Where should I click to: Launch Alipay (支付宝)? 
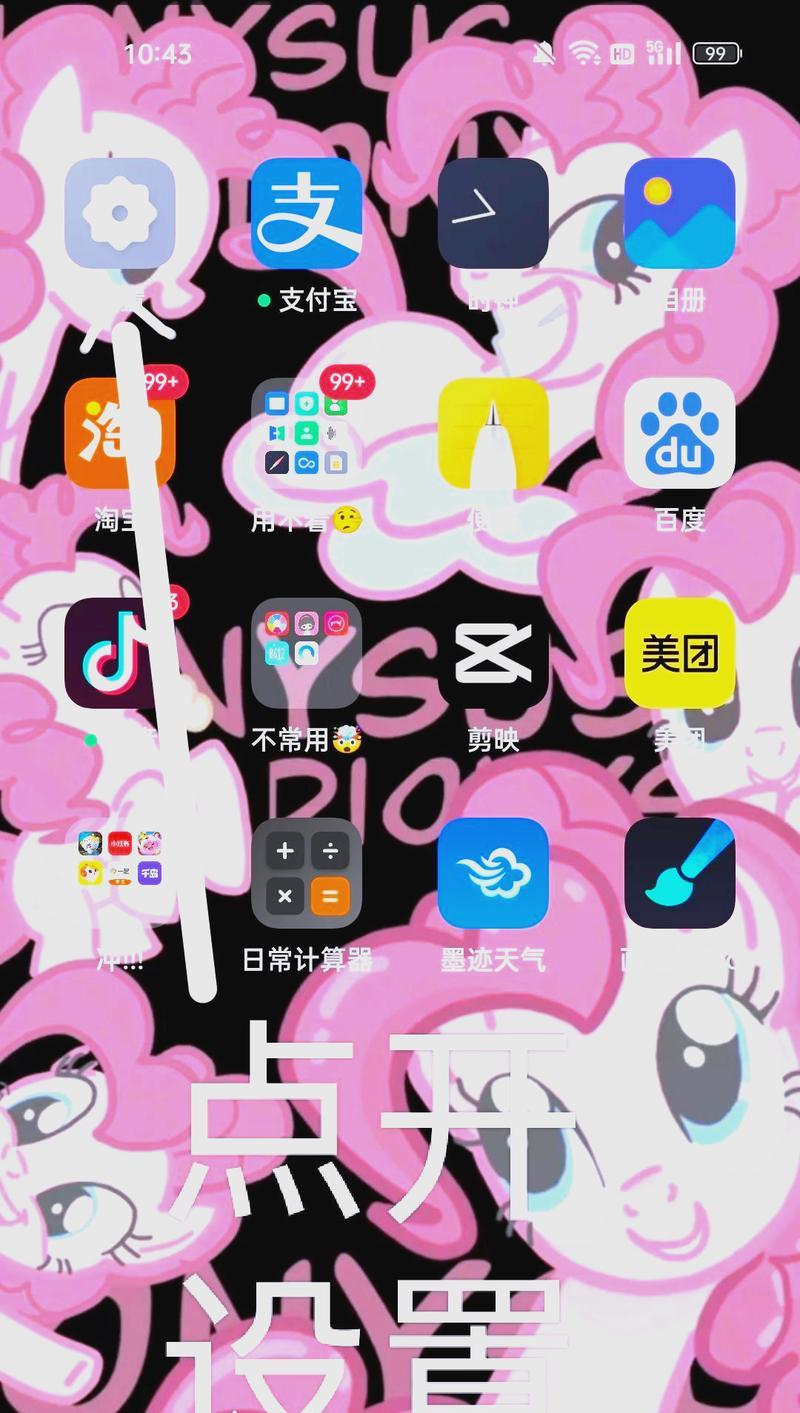point(306,213)
